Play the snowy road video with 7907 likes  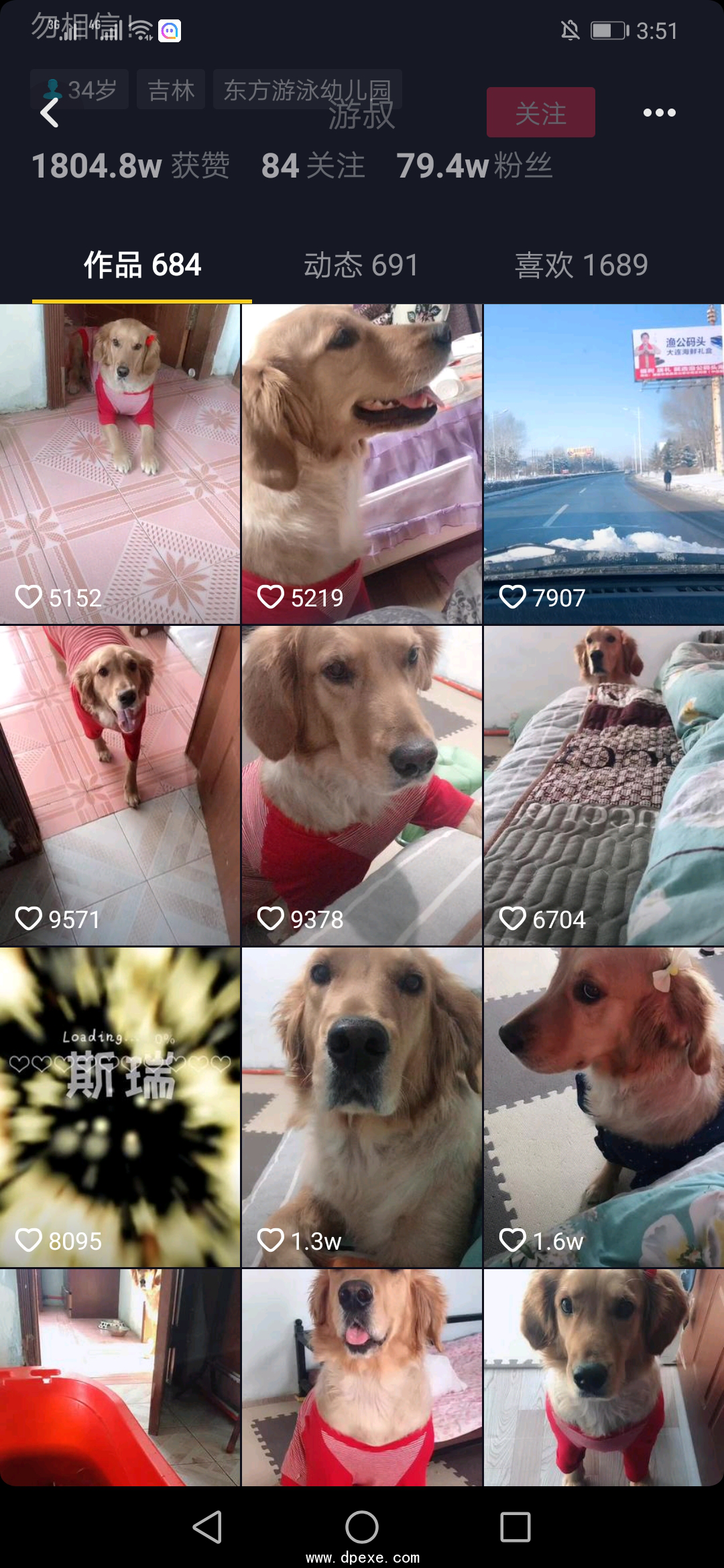[604, 464]
